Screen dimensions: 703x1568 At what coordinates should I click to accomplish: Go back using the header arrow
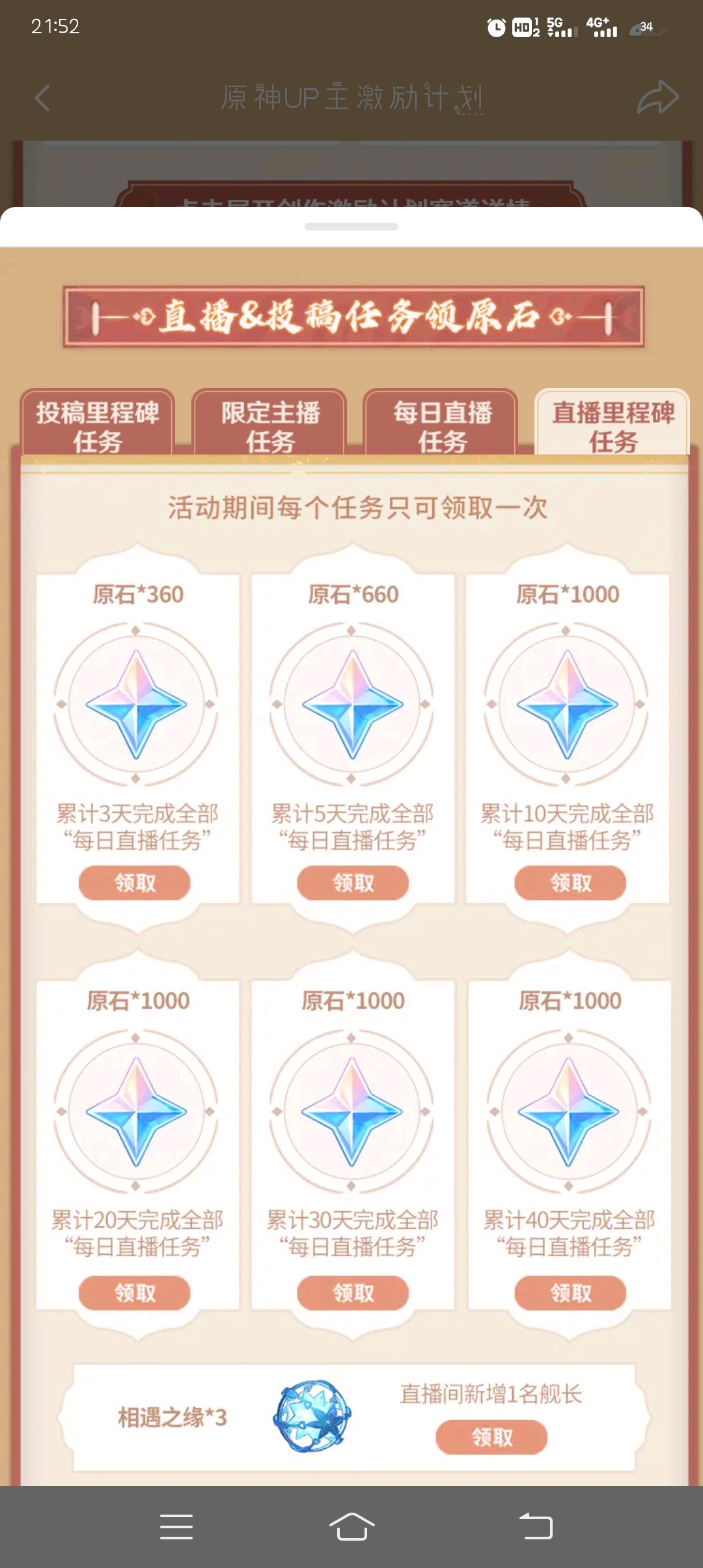[x=43, y=98]
